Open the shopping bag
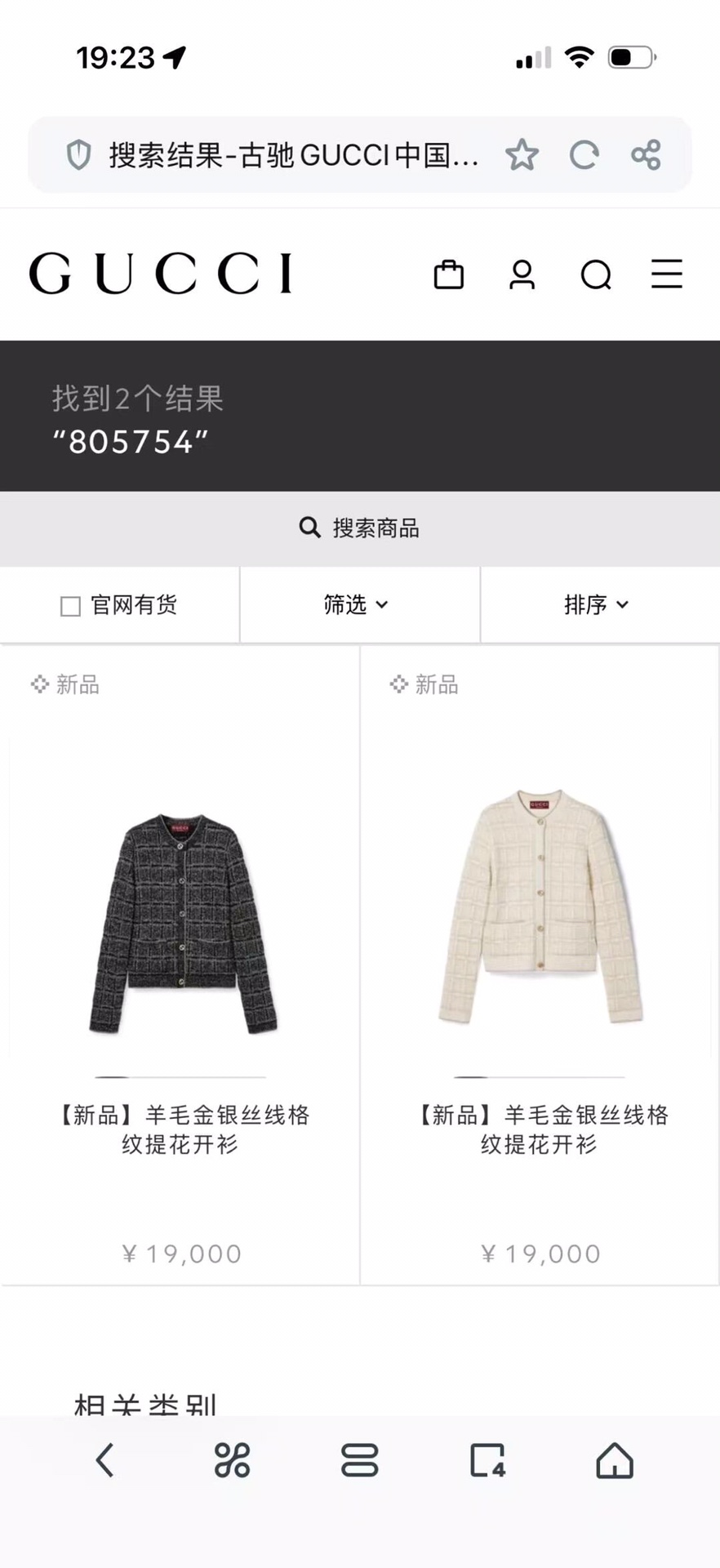720x1568 pixels. coord(448,274)
